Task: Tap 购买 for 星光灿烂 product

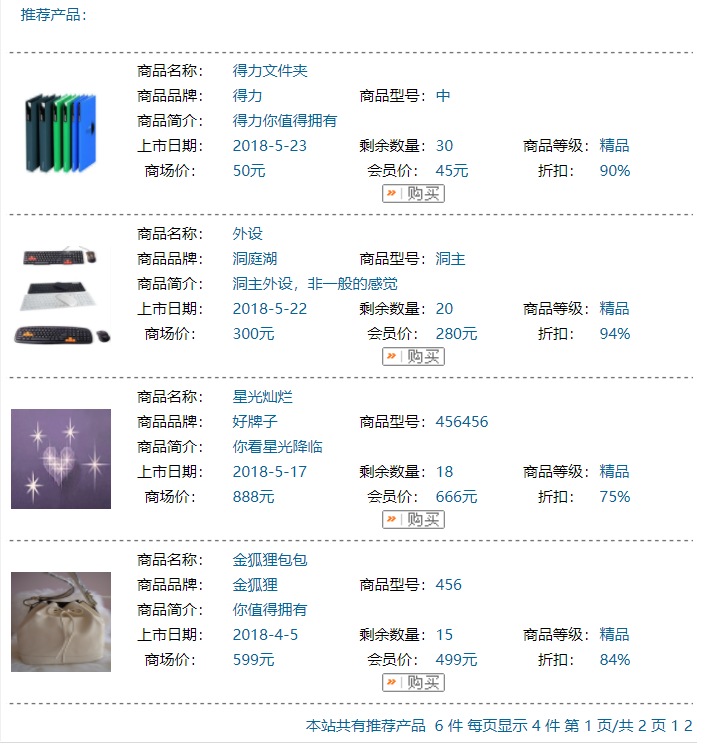Action: 413,519
